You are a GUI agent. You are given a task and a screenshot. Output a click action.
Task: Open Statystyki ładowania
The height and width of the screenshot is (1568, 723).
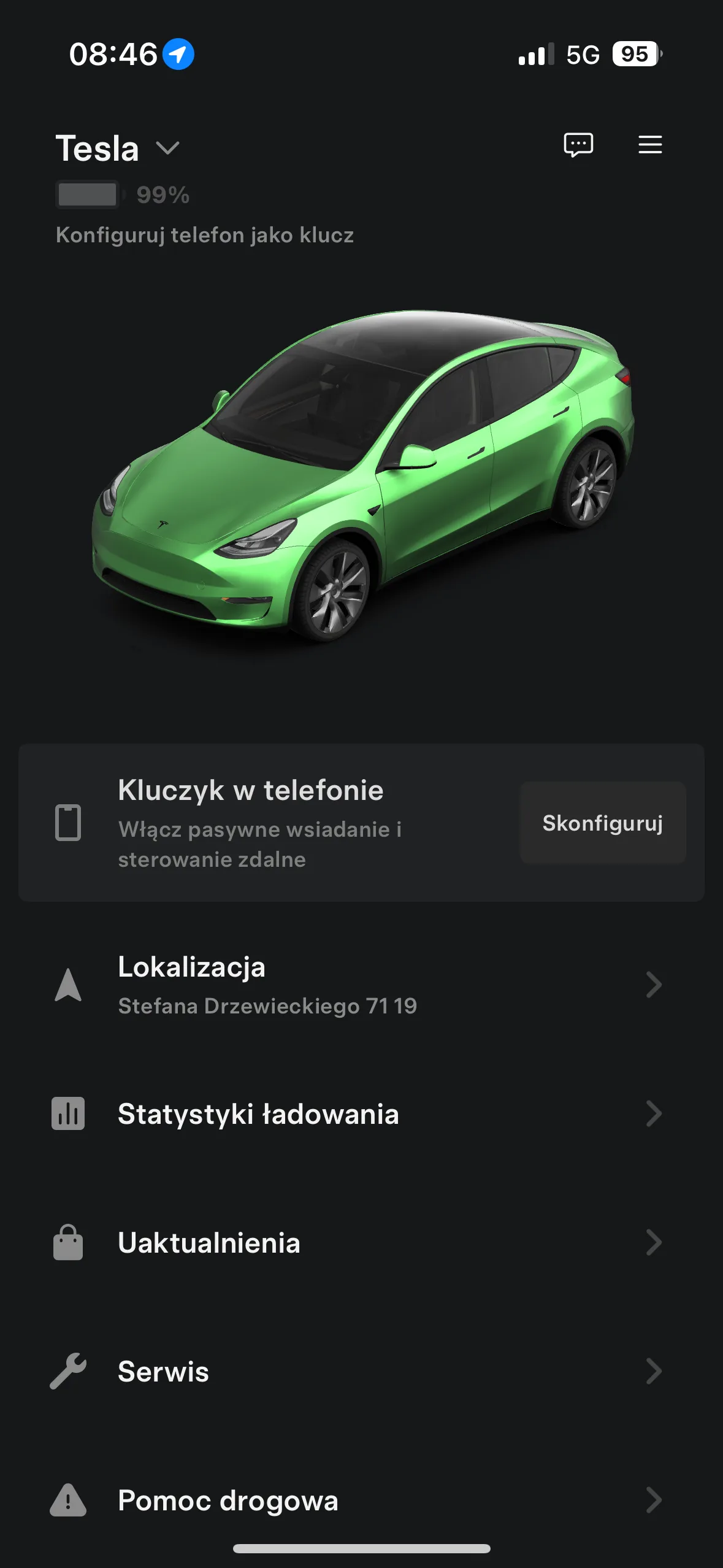click(x=361, y=1113)
